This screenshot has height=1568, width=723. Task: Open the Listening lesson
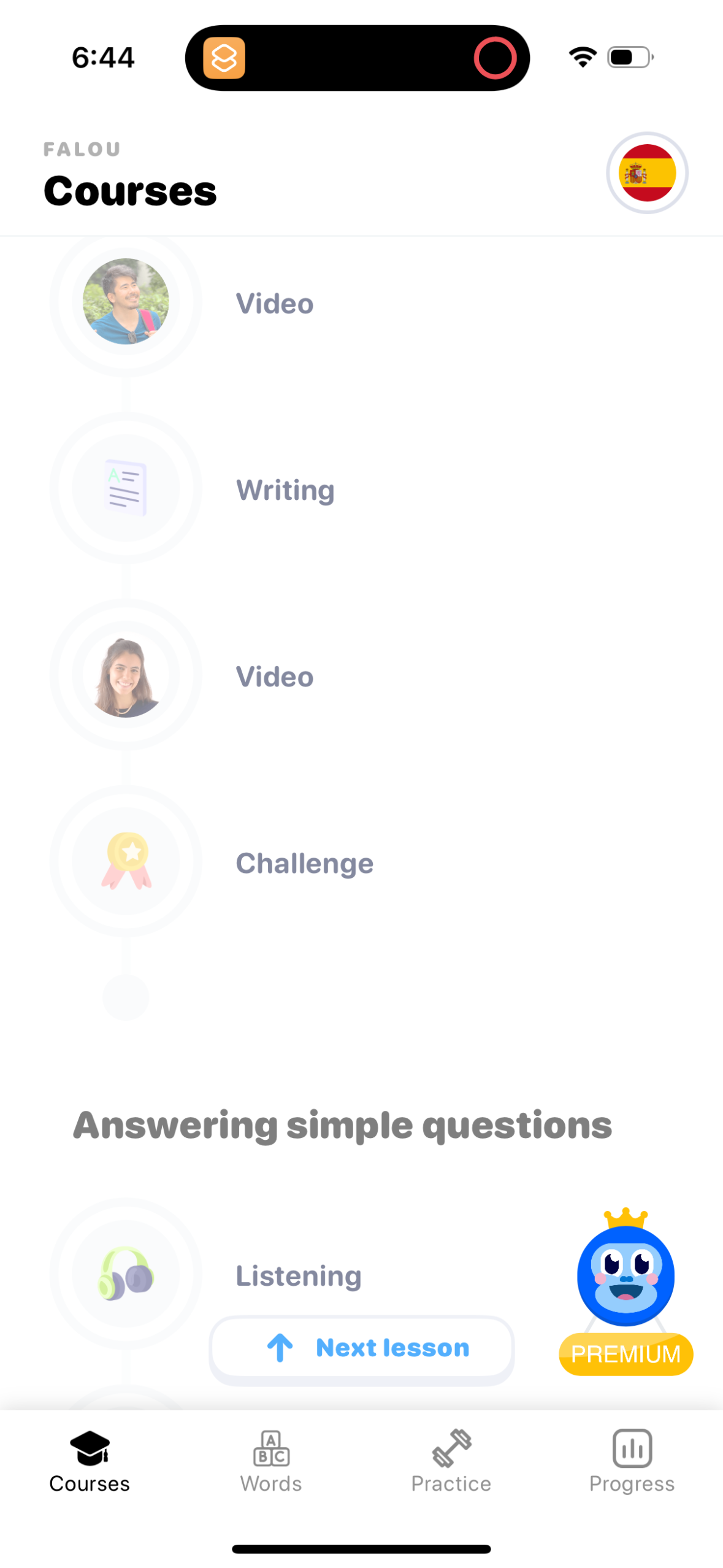(126, 1274)
